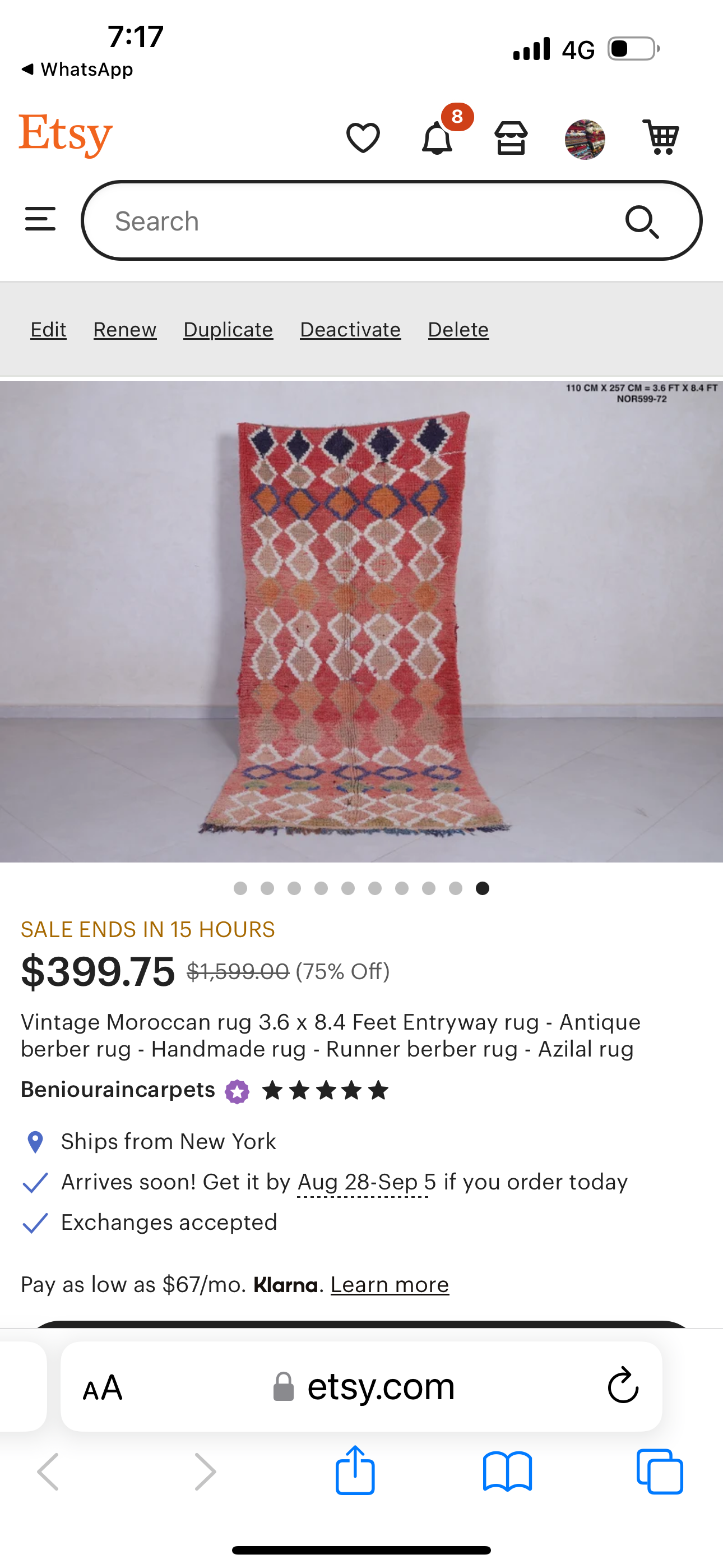
Task: Open the AA reader options
Action: coord(103,1387)
